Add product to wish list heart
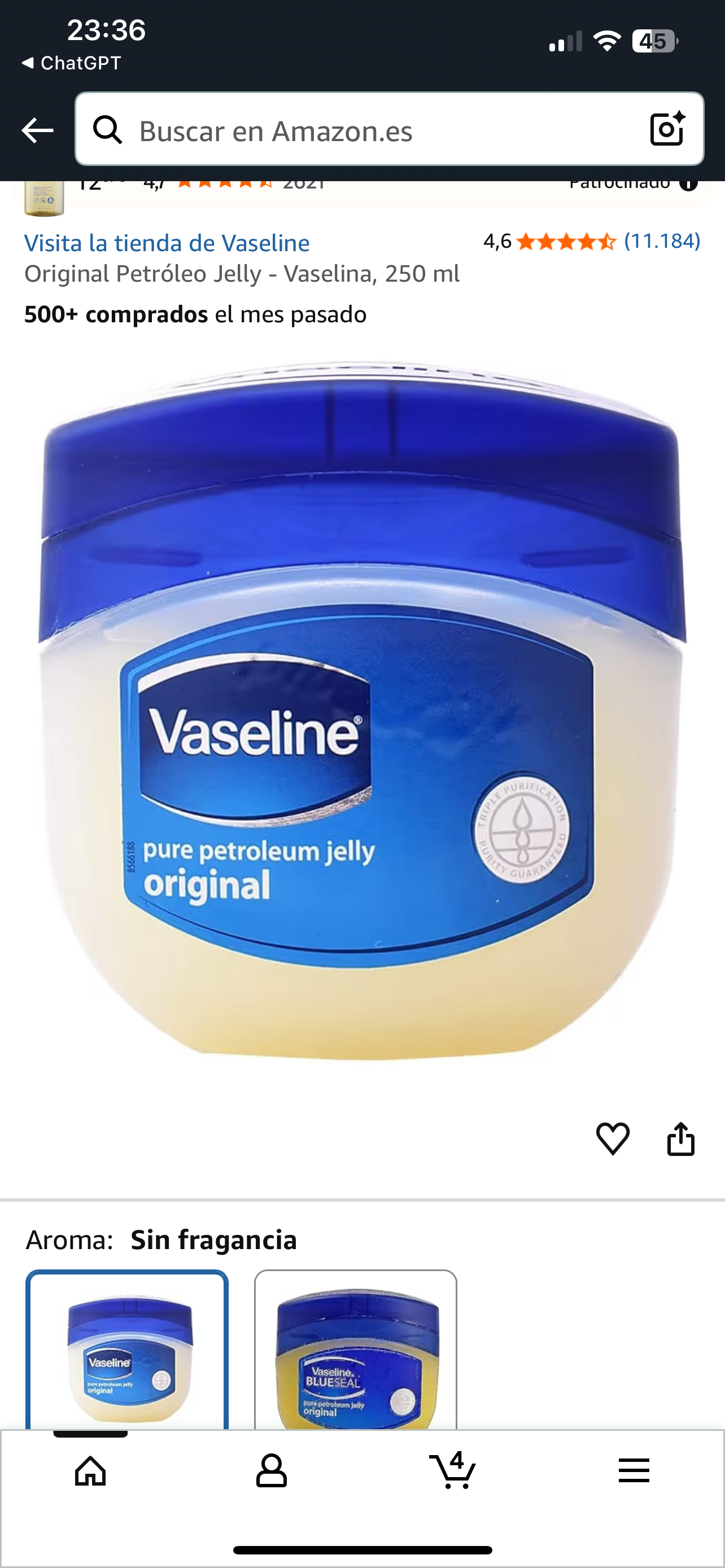The height and width of the screenshot is (1568, 725). (613, 1138)
